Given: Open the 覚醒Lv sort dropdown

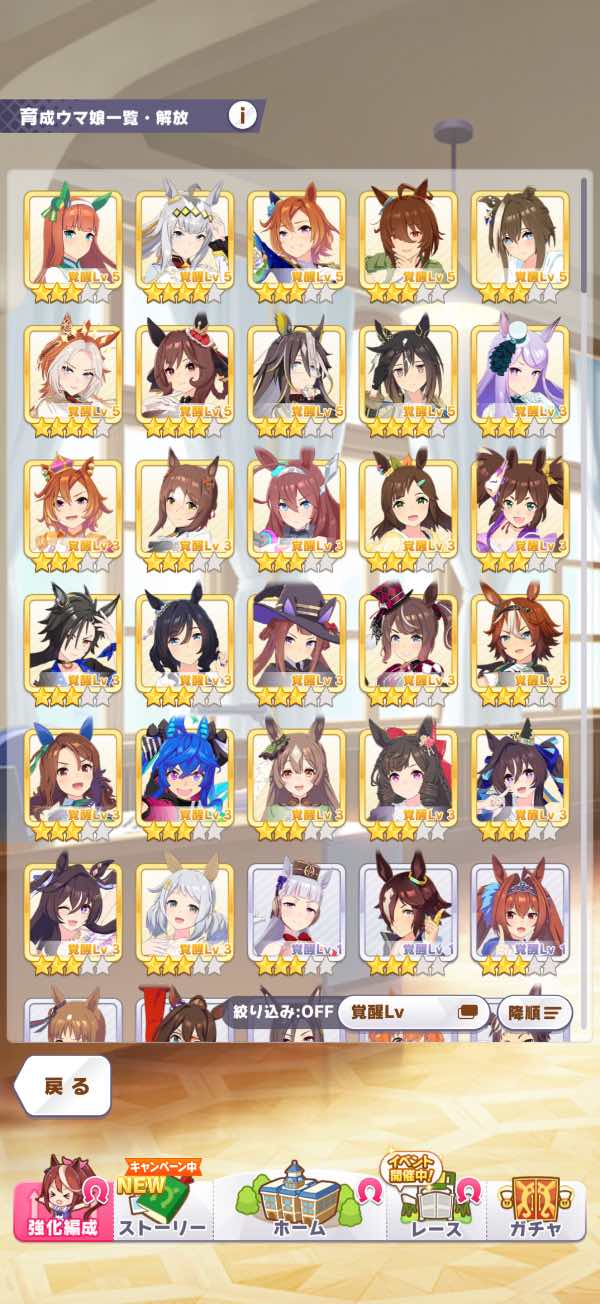Looking at the screenshot, I should click(414, 1012).
